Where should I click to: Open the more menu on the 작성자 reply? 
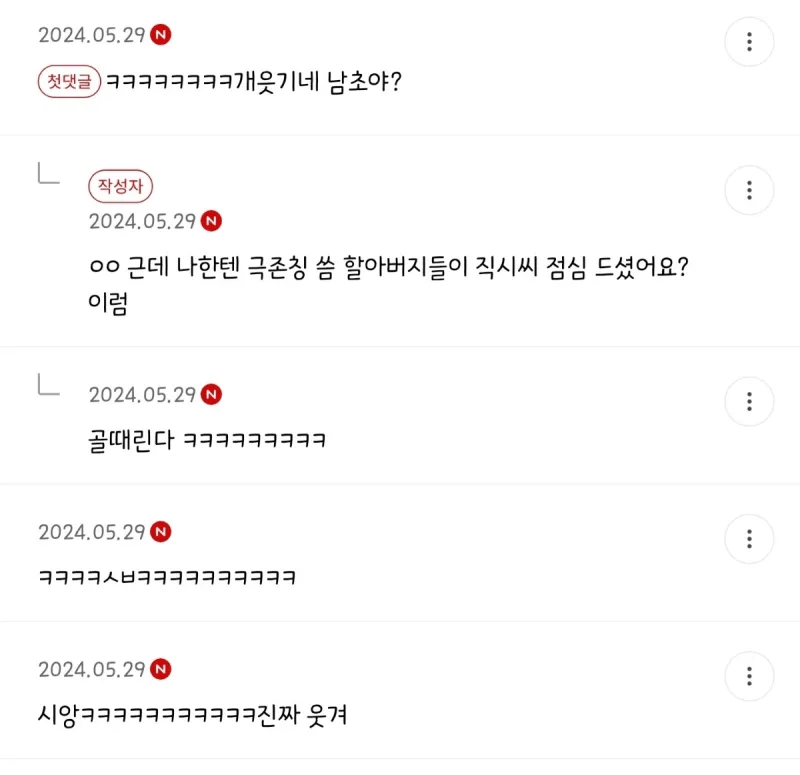click(749, 190)
